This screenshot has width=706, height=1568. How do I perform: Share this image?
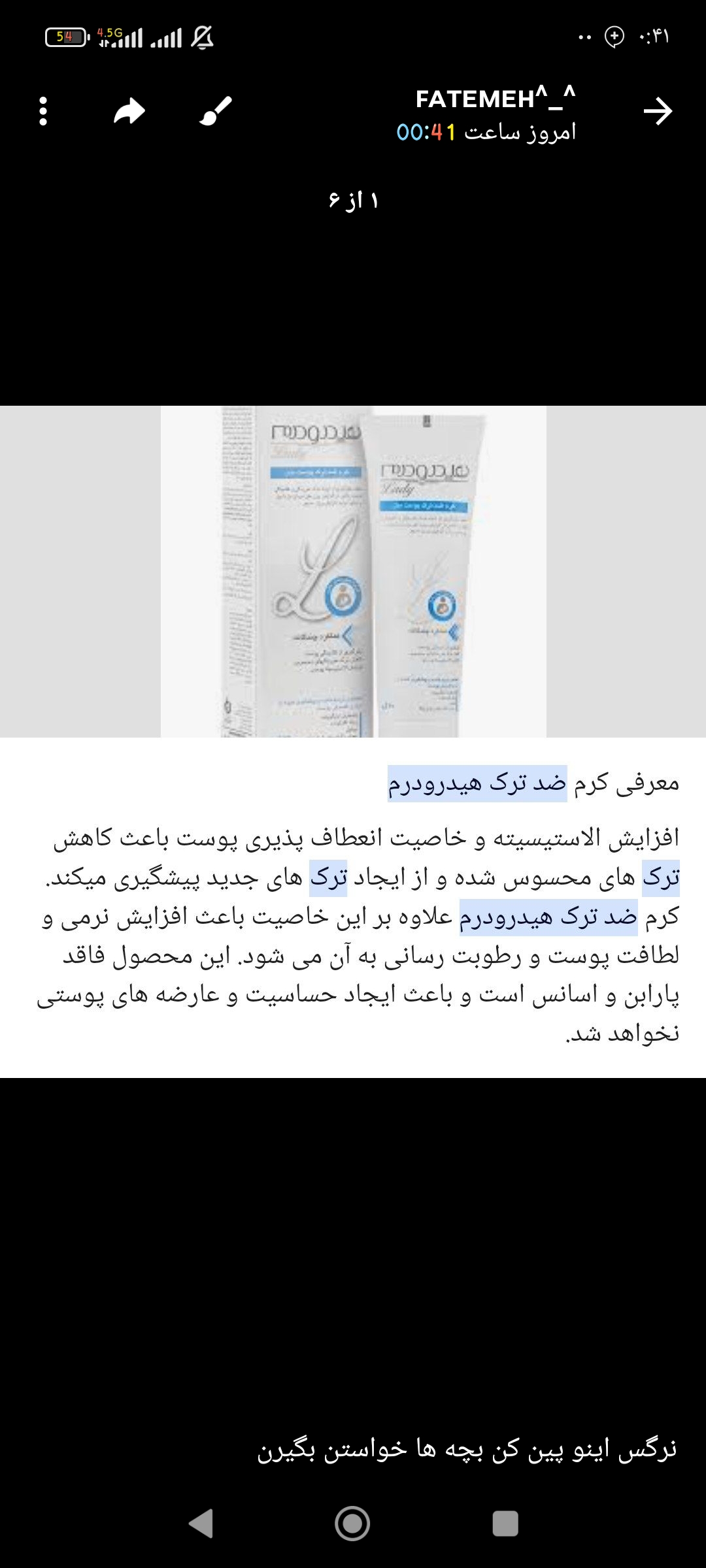pyautogui.click(x=129, y=111)
